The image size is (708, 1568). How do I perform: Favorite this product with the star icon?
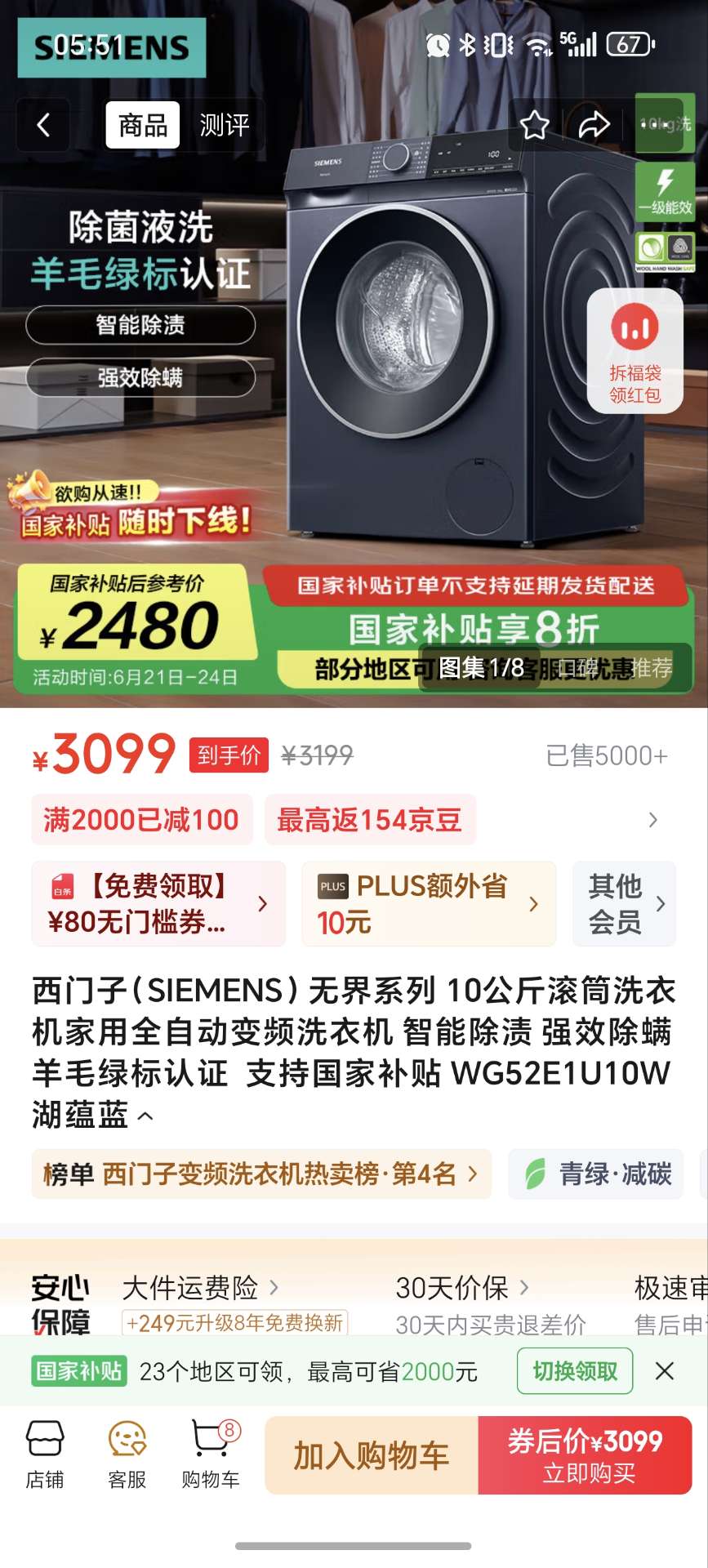535,125
